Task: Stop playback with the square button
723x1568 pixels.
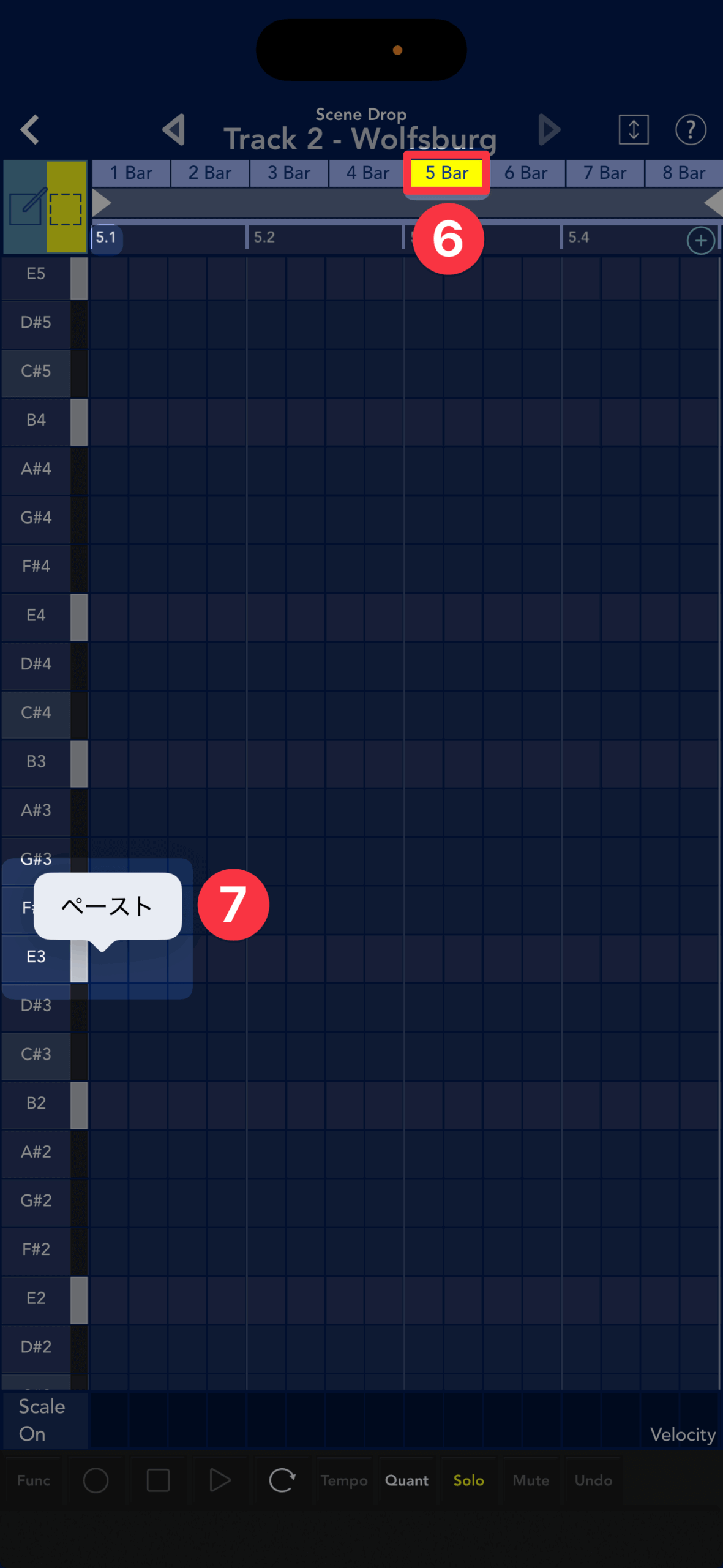Action: tap(158, 1480)
